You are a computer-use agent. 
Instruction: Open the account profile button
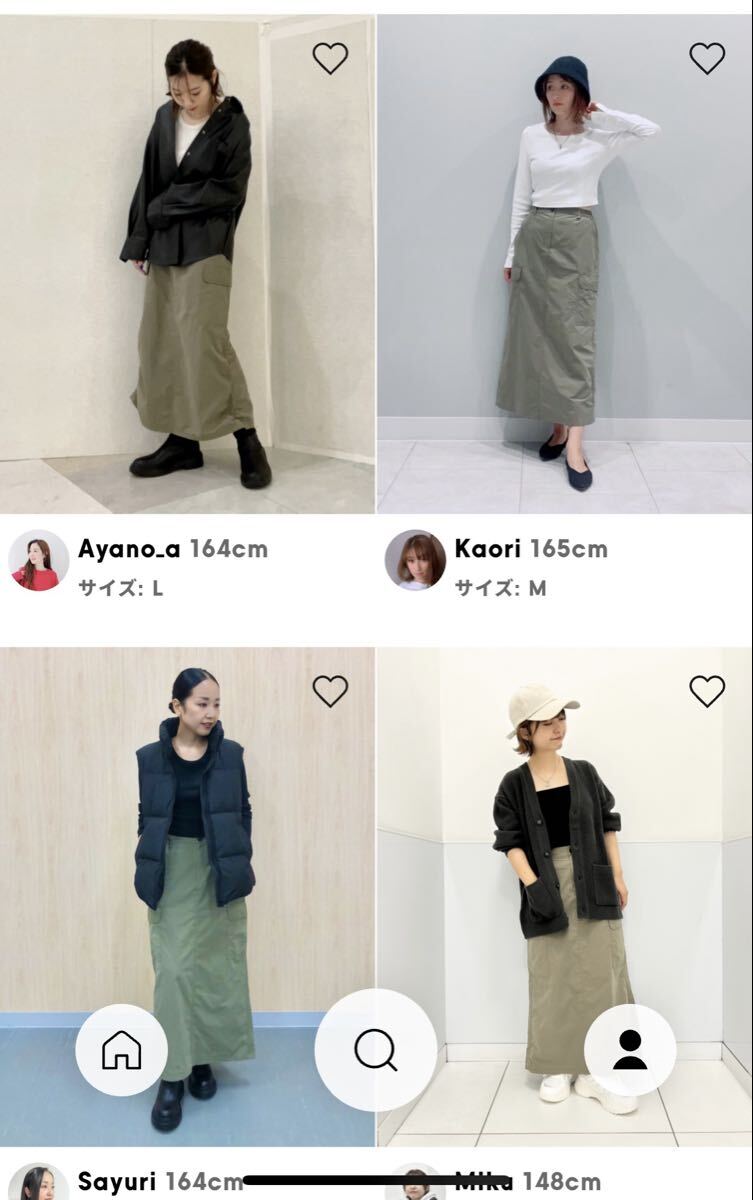click(x=630, y=1050)
